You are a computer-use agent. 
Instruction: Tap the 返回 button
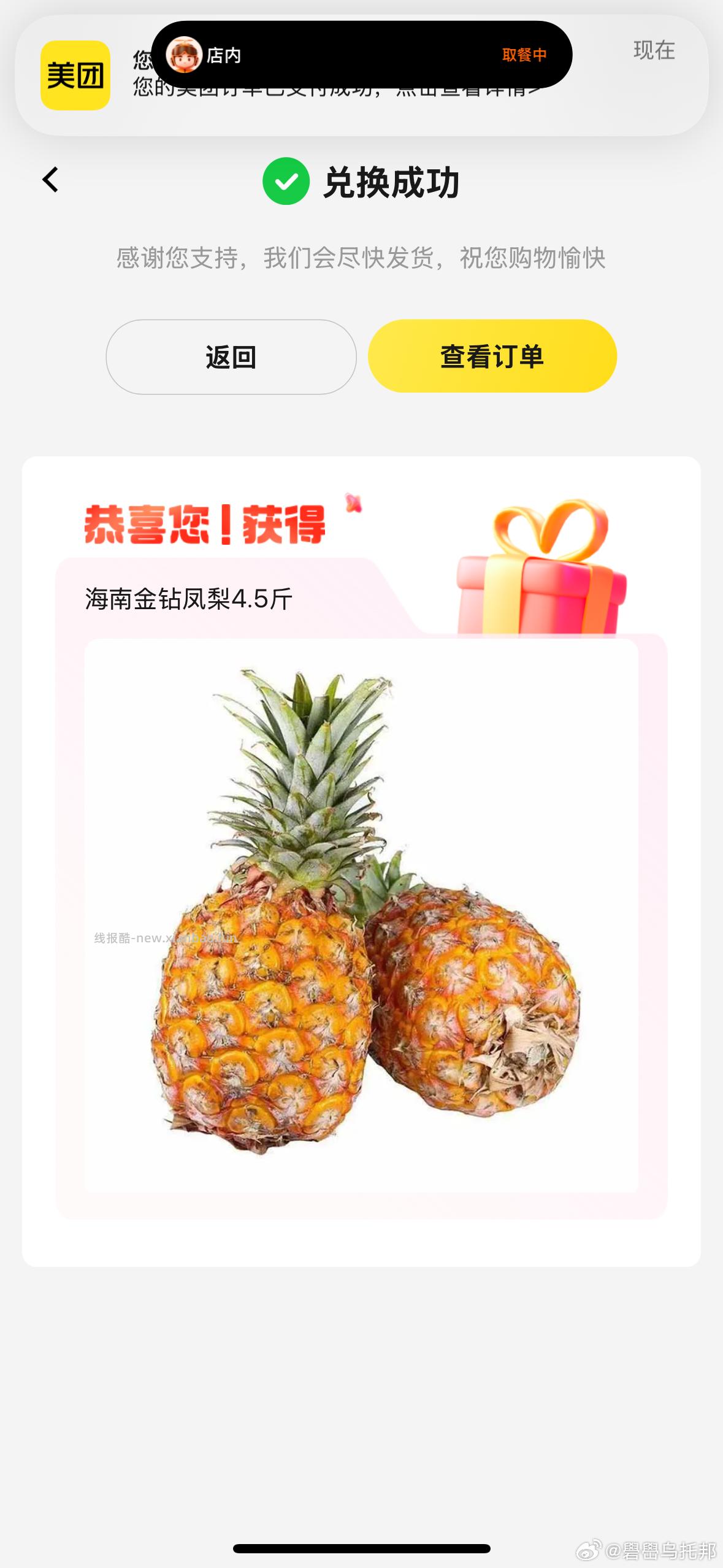231,356
